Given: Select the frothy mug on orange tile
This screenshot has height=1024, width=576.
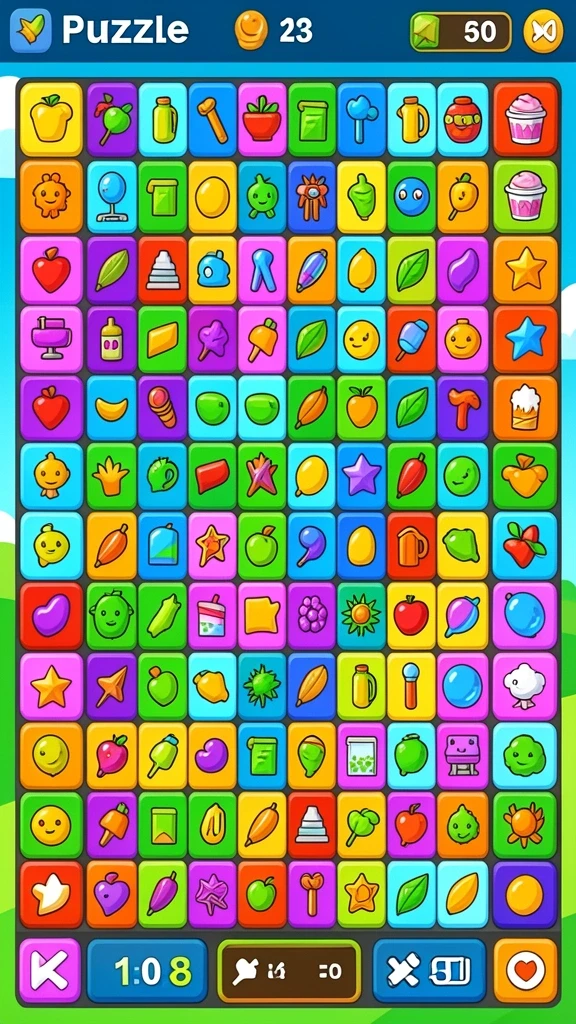Looking at the screenshot, I should [x=526, y=408].
